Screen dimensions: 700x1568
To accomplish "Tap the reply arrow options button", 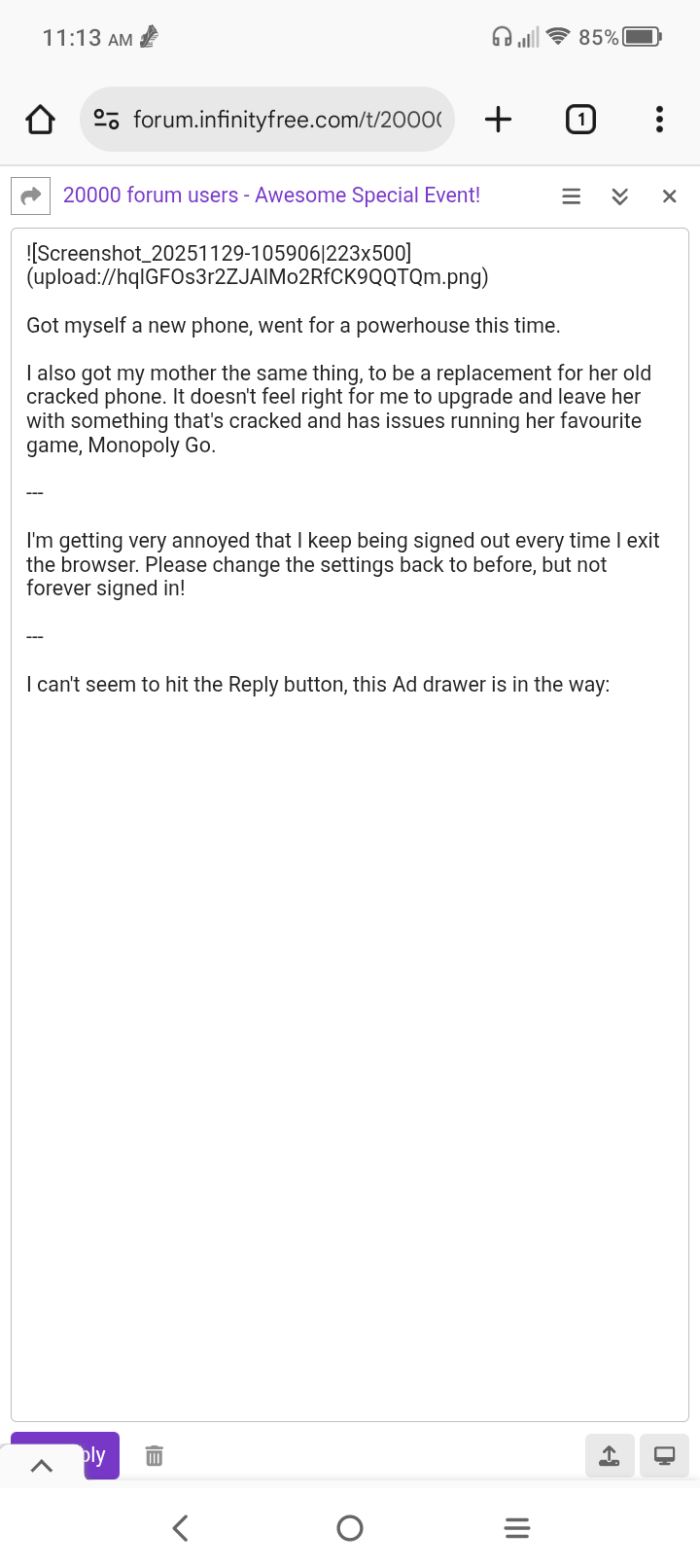I will [30, 196].
